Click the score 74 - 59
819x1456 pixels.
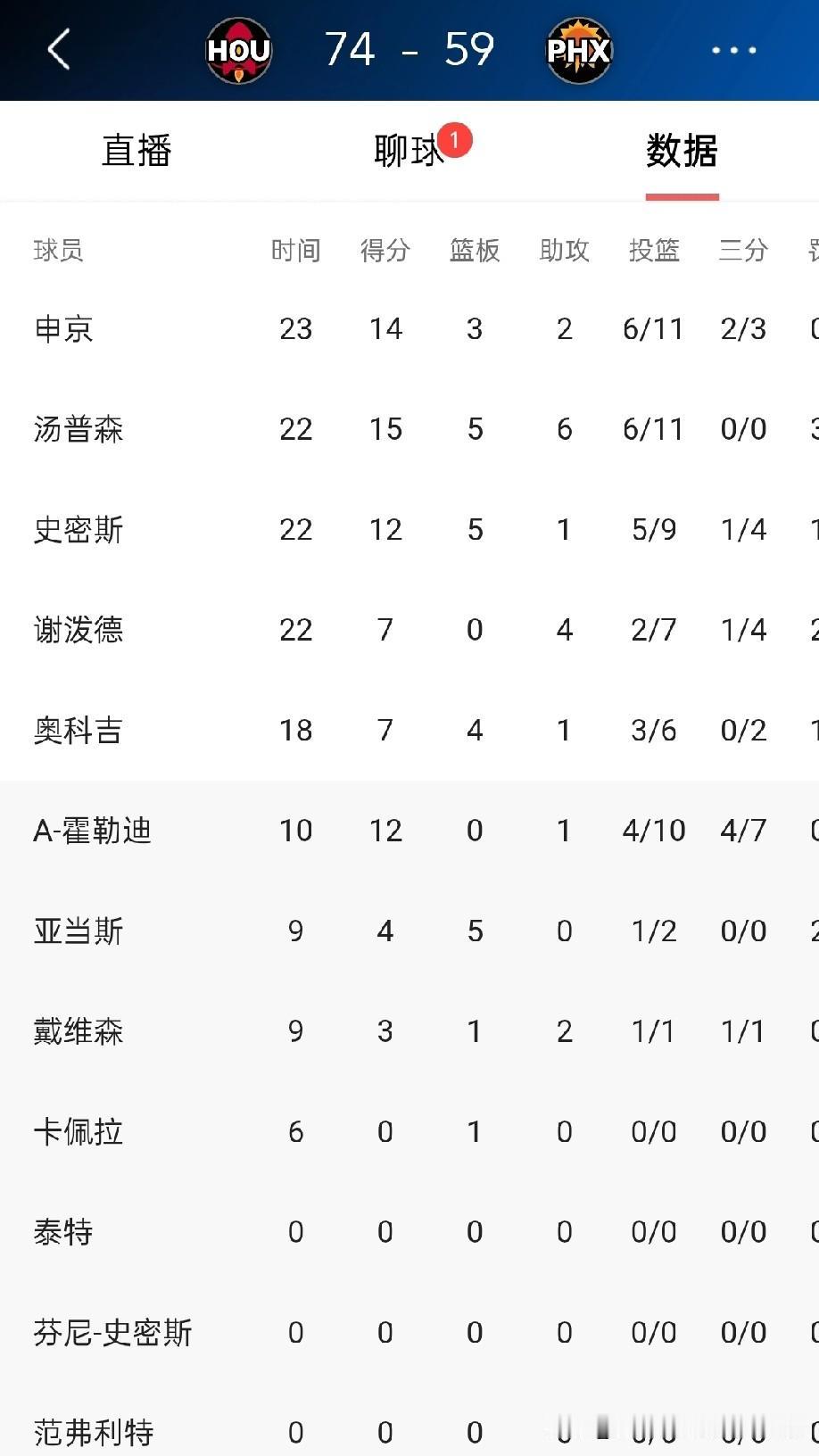pyautogui.click(x=409, y=51)
